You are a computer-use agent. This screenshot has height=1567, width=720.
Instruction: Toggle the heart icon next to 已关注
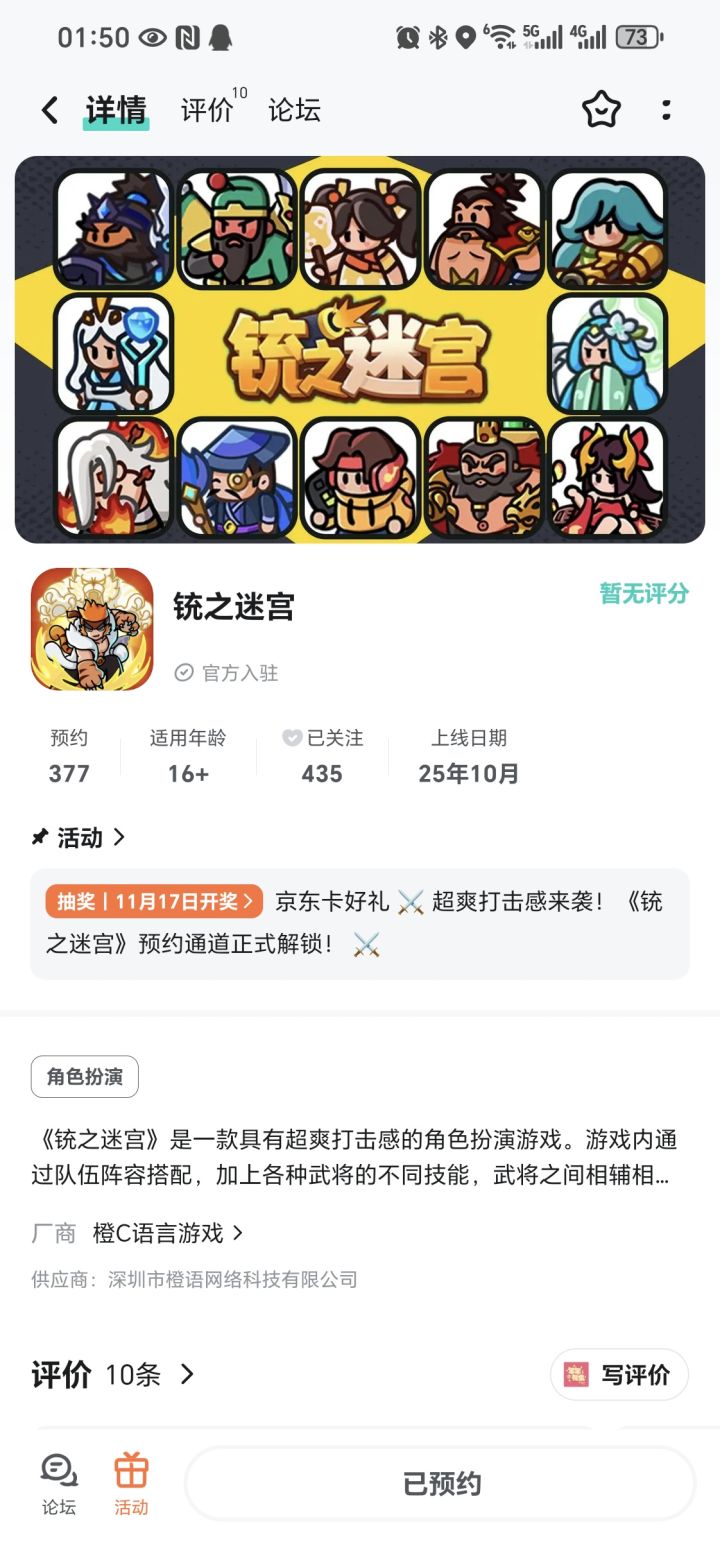point(291,738)
